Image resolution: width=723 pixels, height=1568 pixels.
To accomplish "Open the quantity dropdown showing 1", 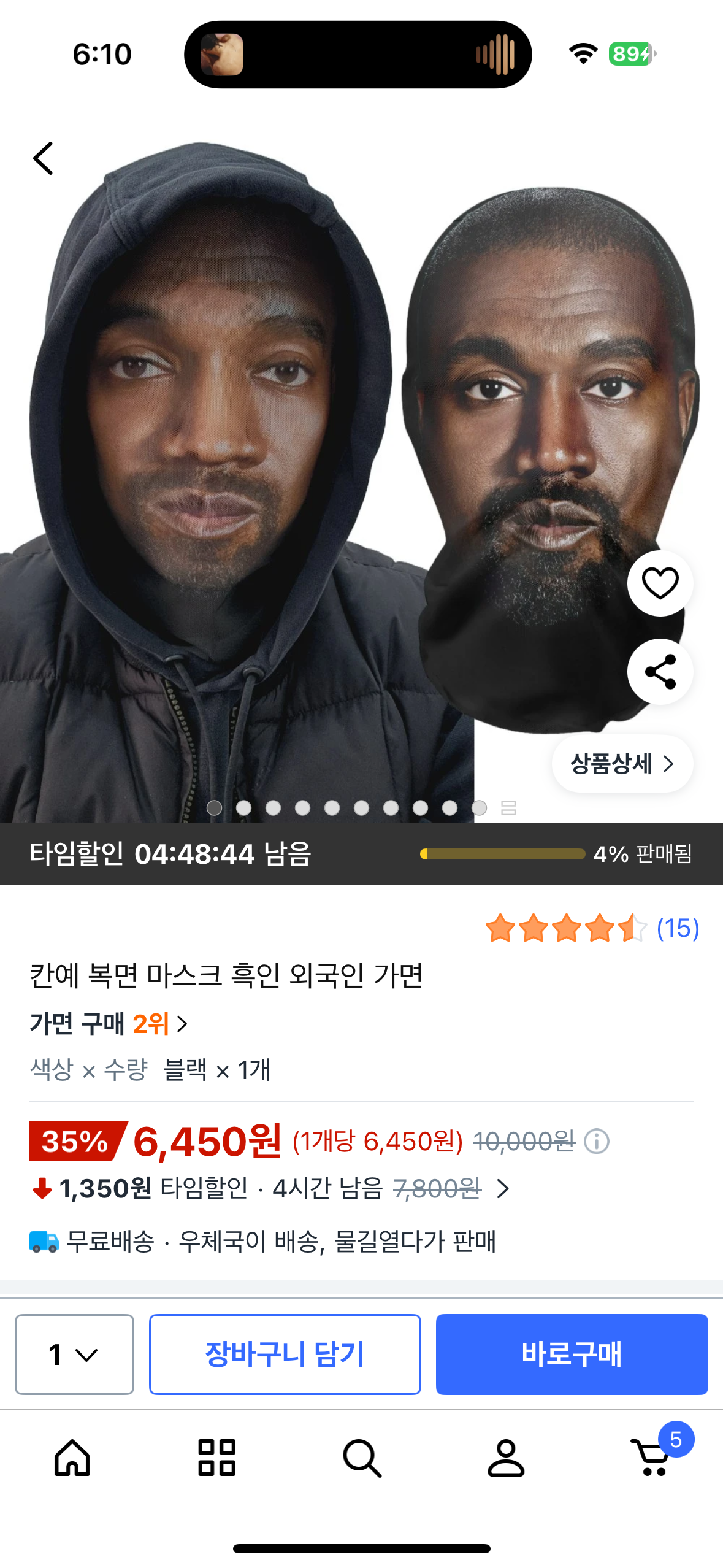I will point(74,1354).
